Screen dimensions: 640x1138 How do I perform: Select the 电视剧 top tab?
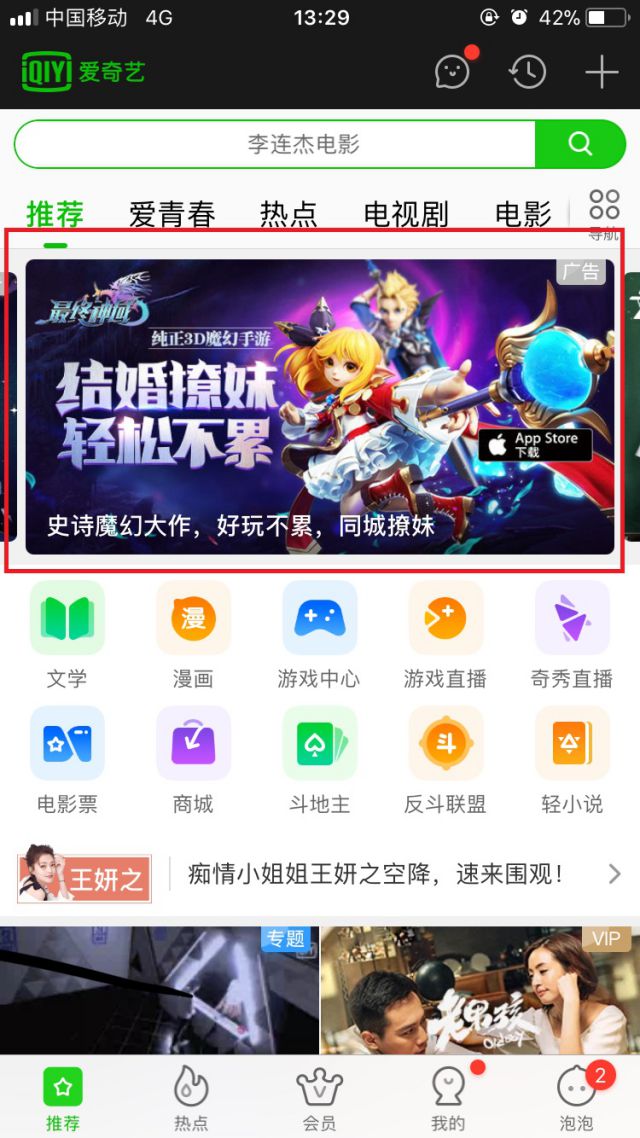coord(405,213)
